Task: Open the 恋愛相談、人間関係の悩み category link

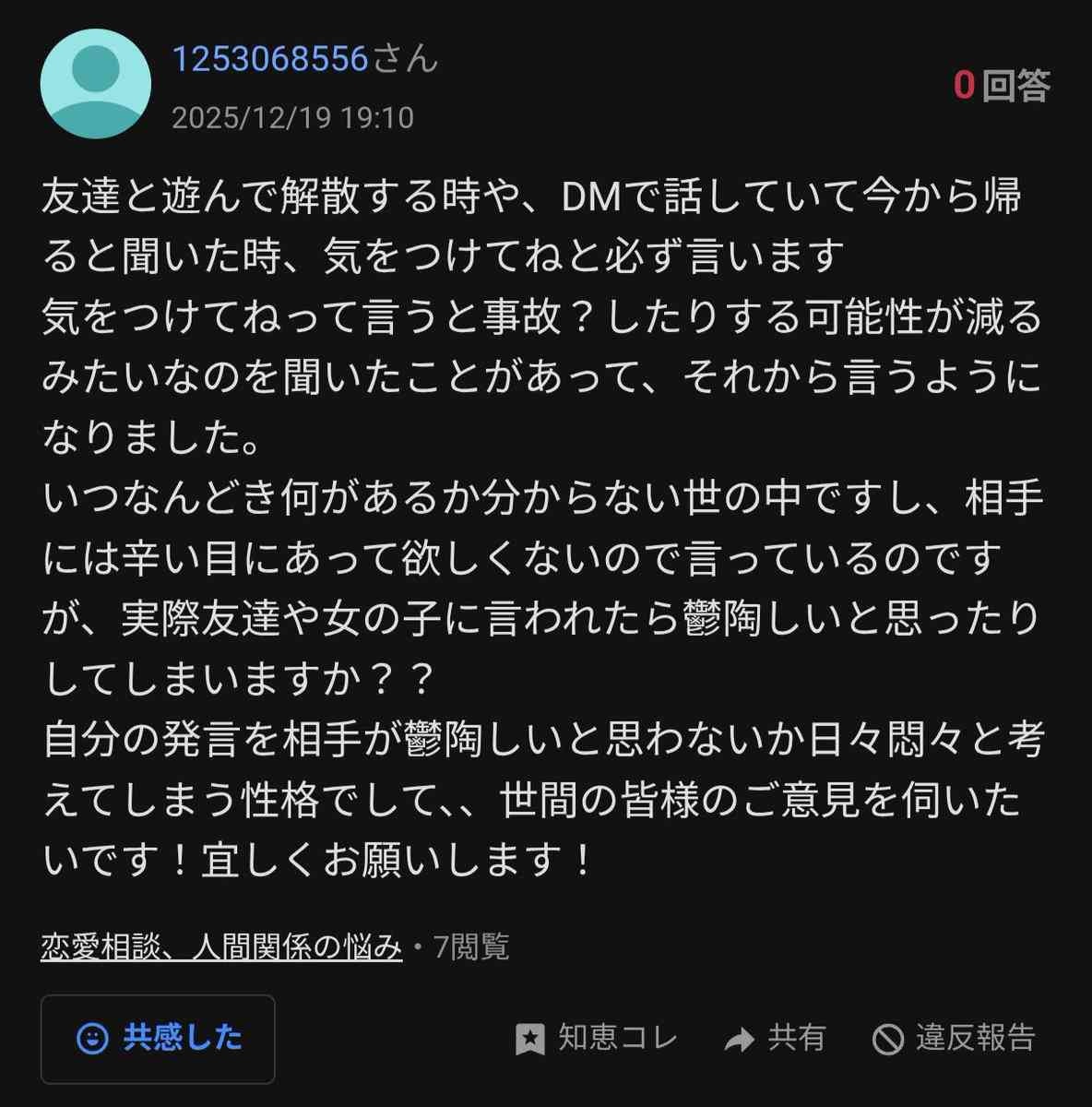Action: 221,946
